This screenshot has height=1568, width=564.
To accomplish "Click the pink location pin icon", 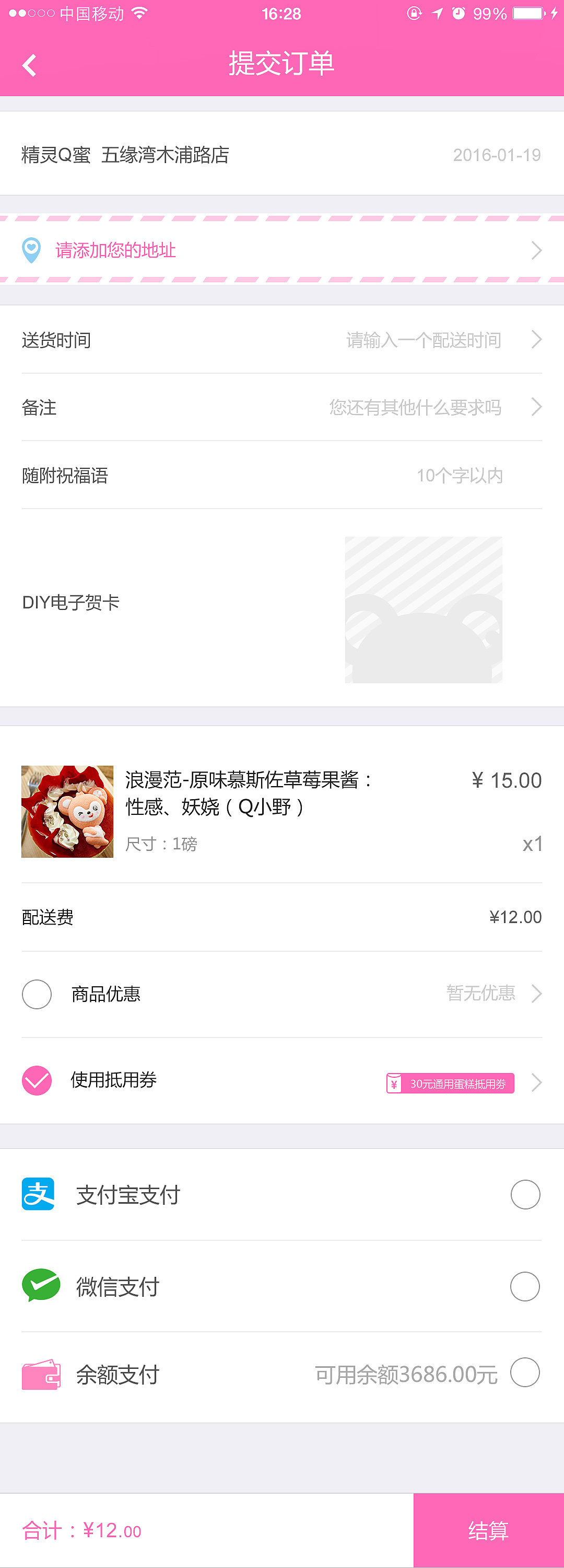I will point(30,250).
